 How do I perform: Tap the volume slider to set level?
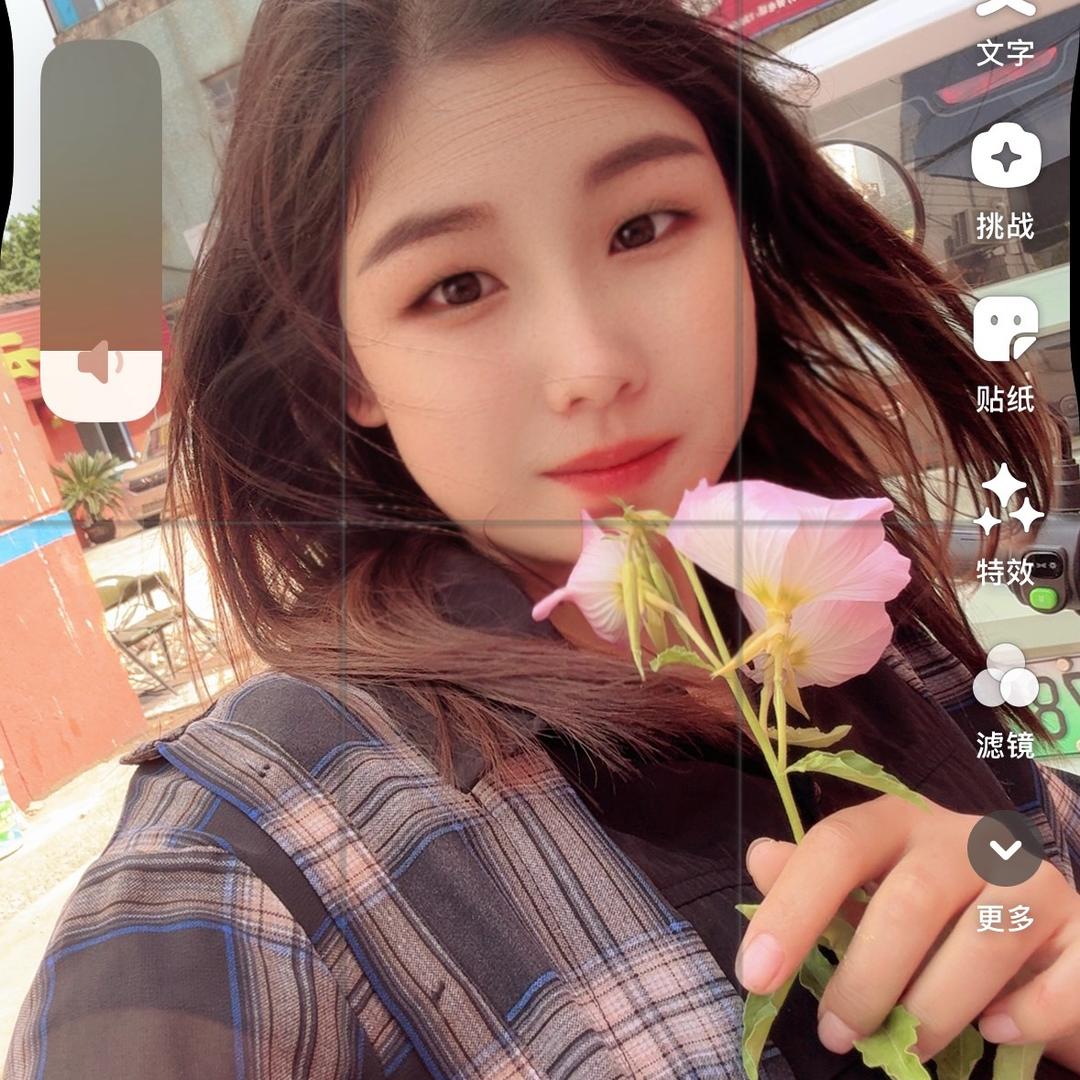click(x=100, y=230)
